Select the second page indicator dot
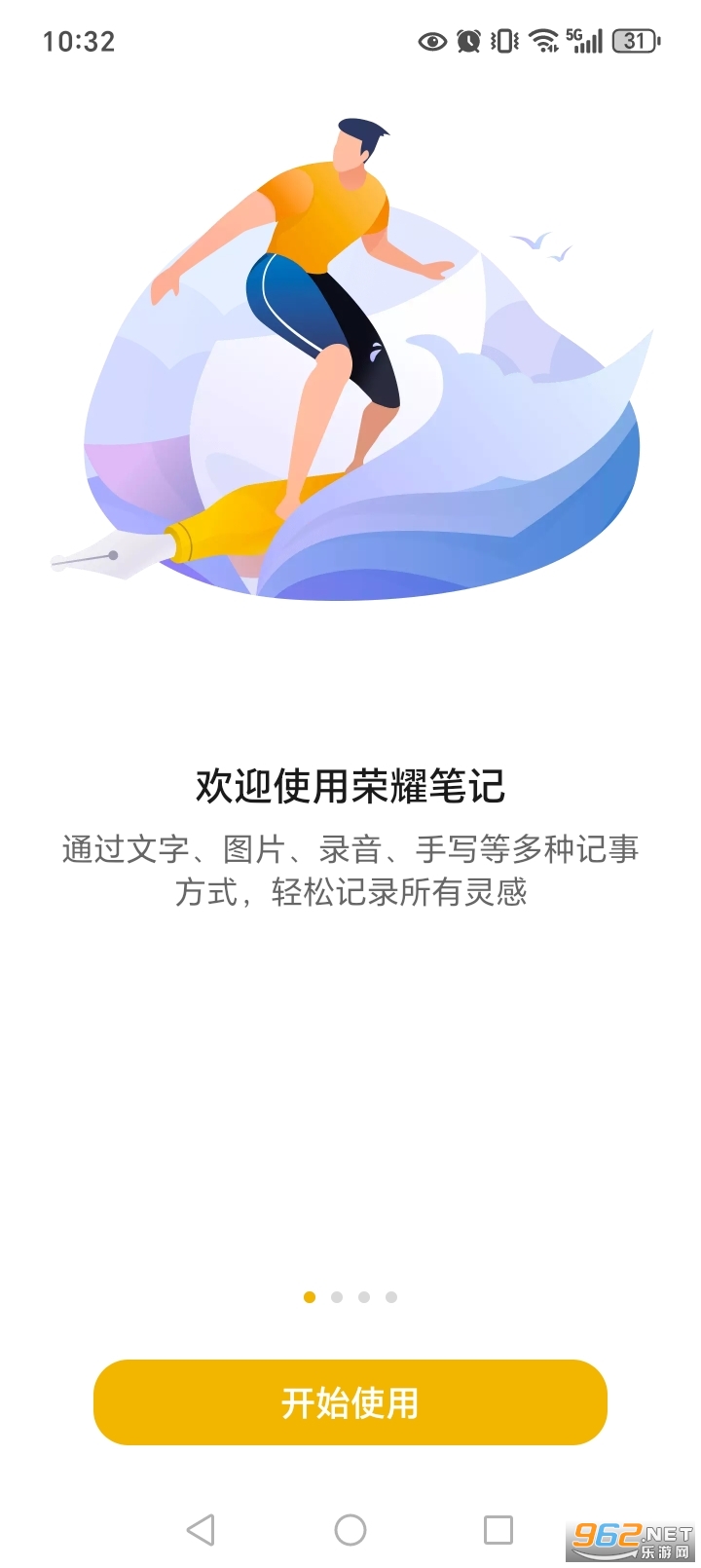This screenshot has width=701, height=1568. pos(337,1296)
